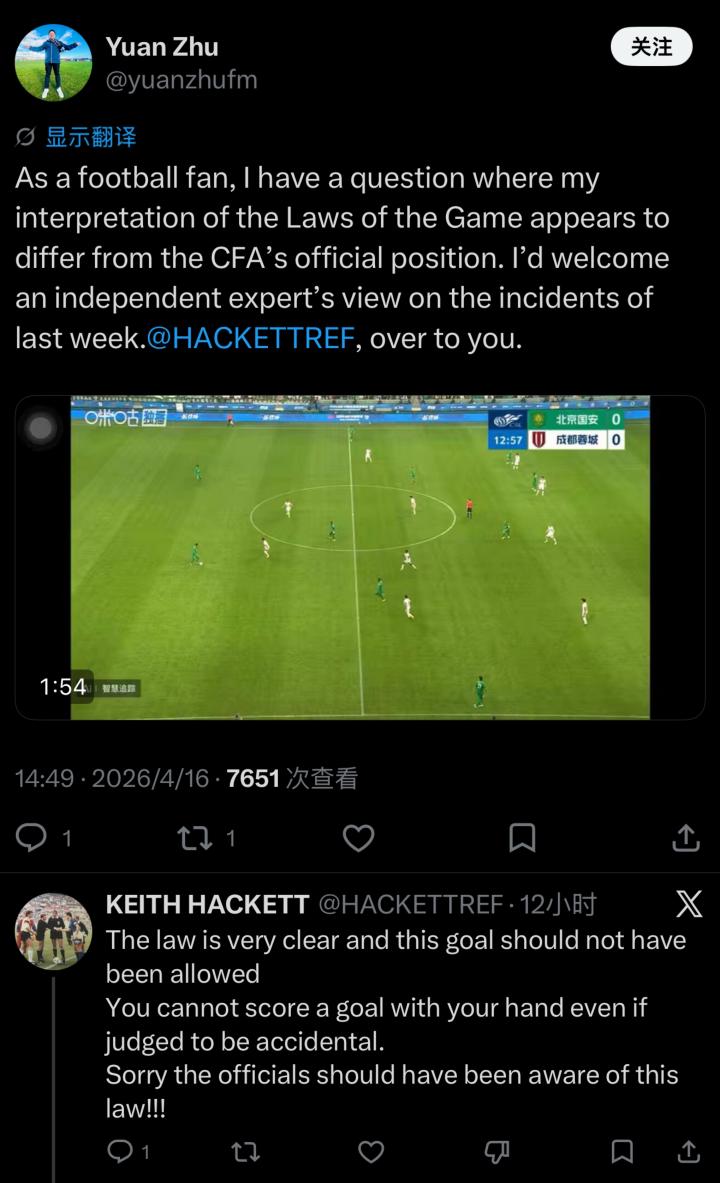
Task: Like Yuan Zhu's post
Action: point(358,837)
